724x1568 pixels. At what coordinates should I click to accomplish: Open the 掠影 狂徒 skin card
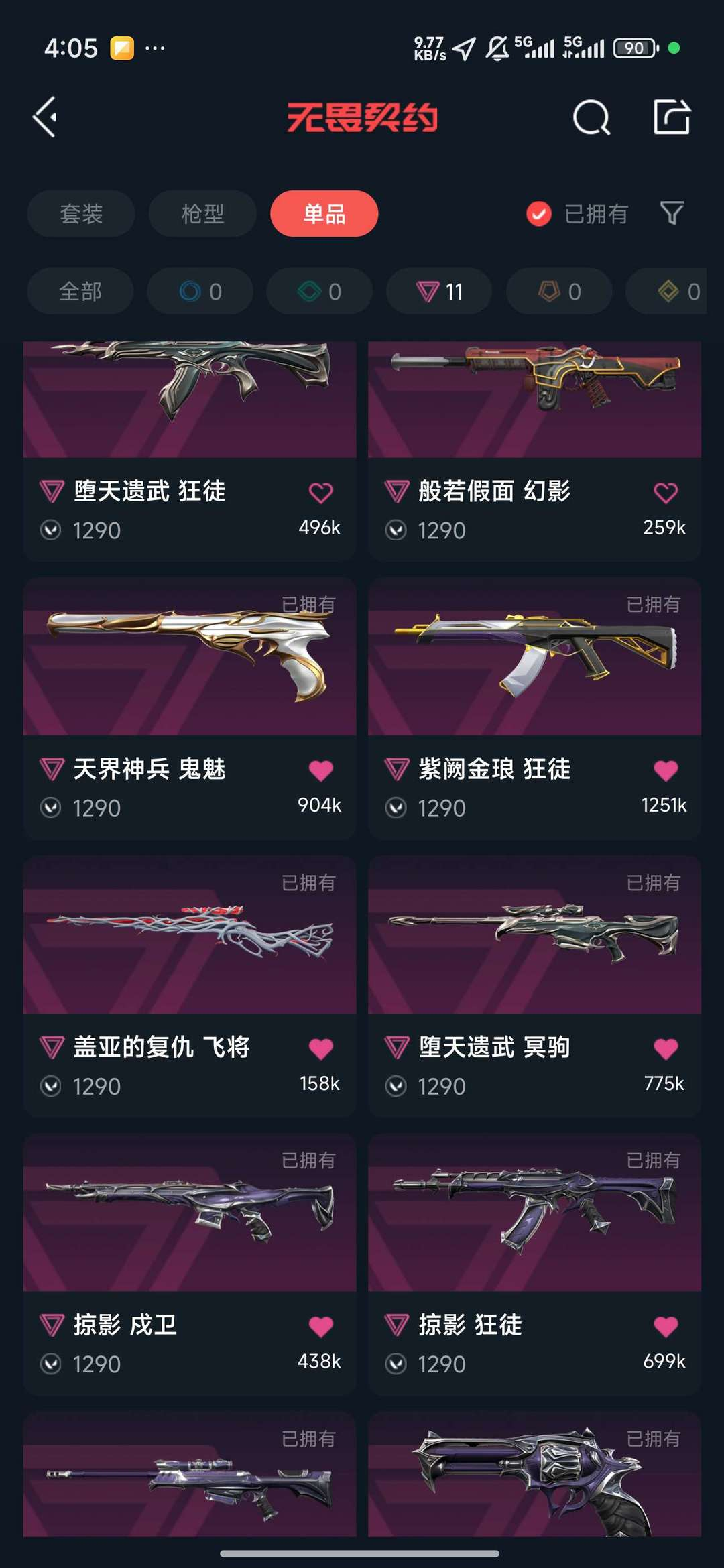coord(535,1265)
